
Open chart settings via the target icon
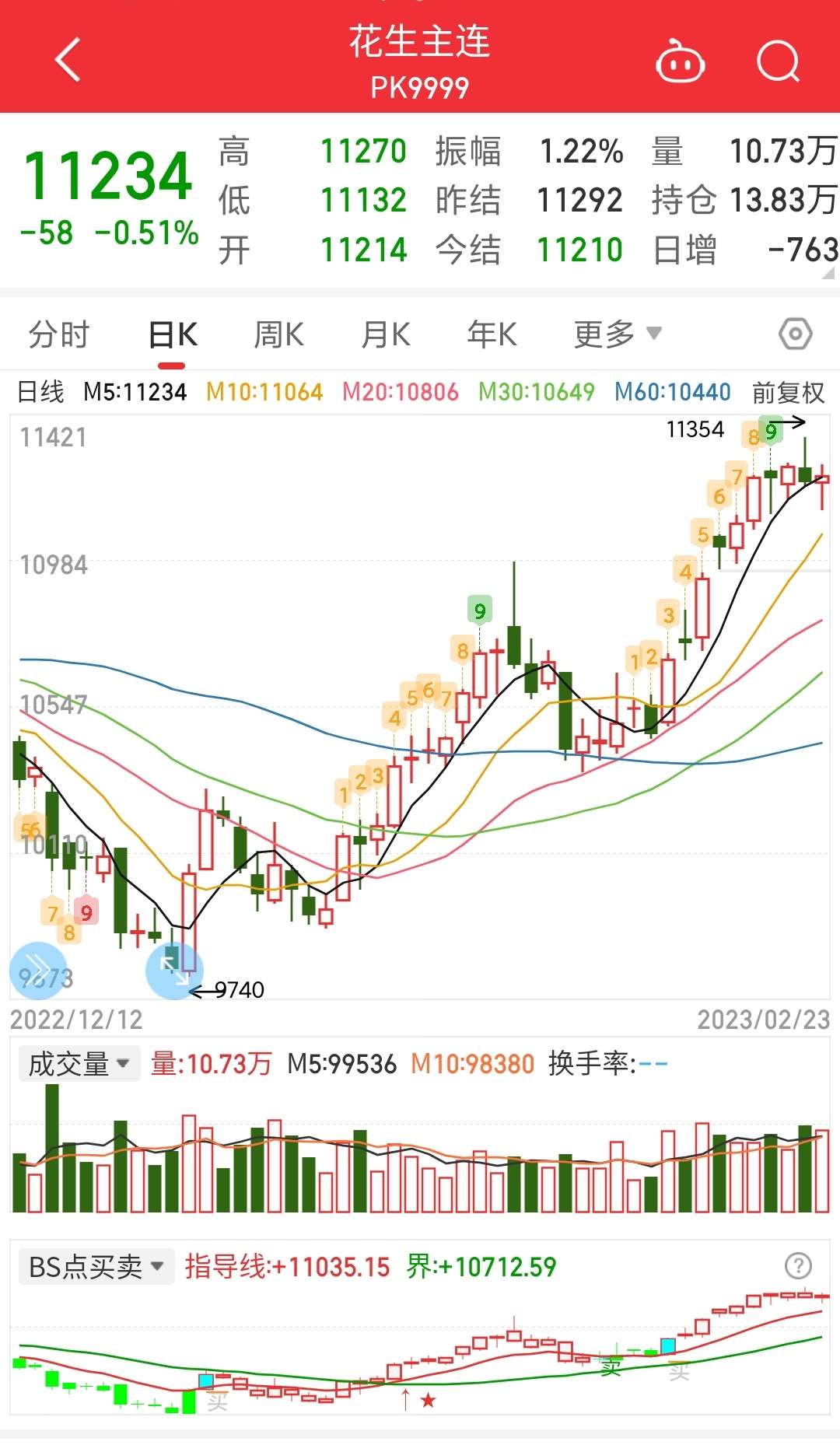(795, 333)
